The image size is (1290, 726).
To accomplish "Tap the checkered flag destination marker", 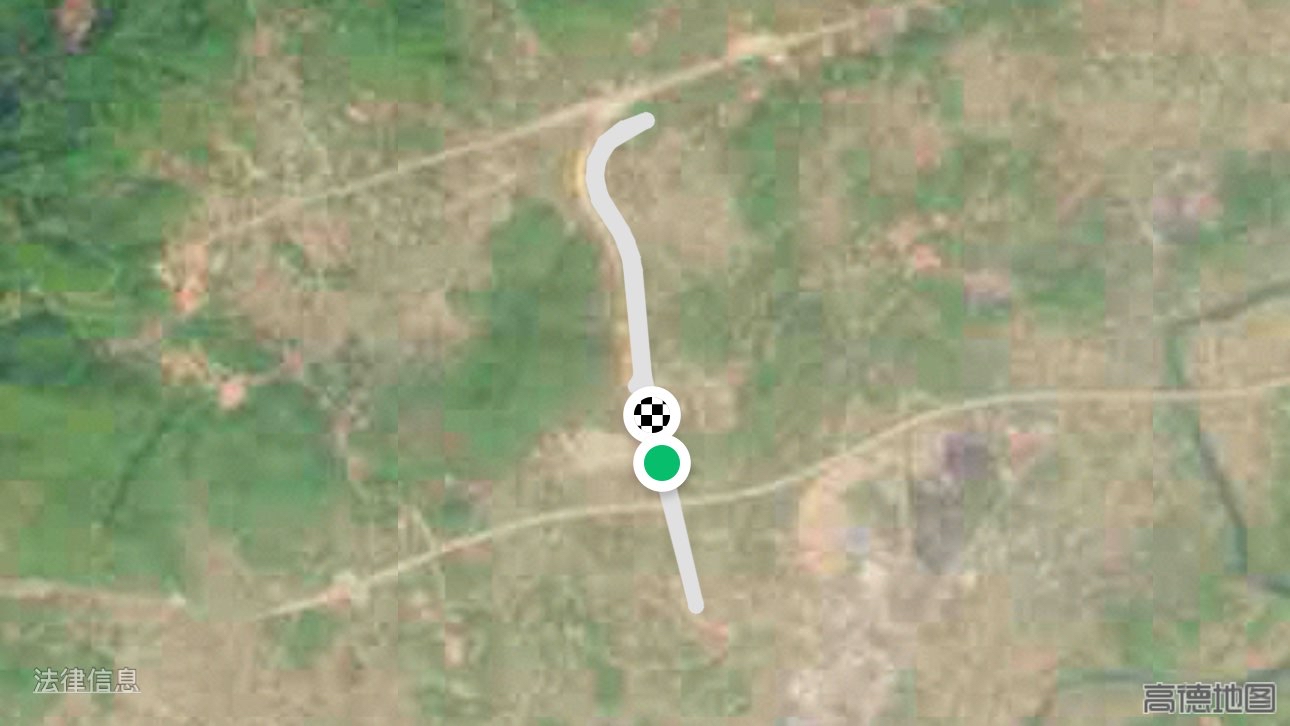I will (x=652, y=413).
